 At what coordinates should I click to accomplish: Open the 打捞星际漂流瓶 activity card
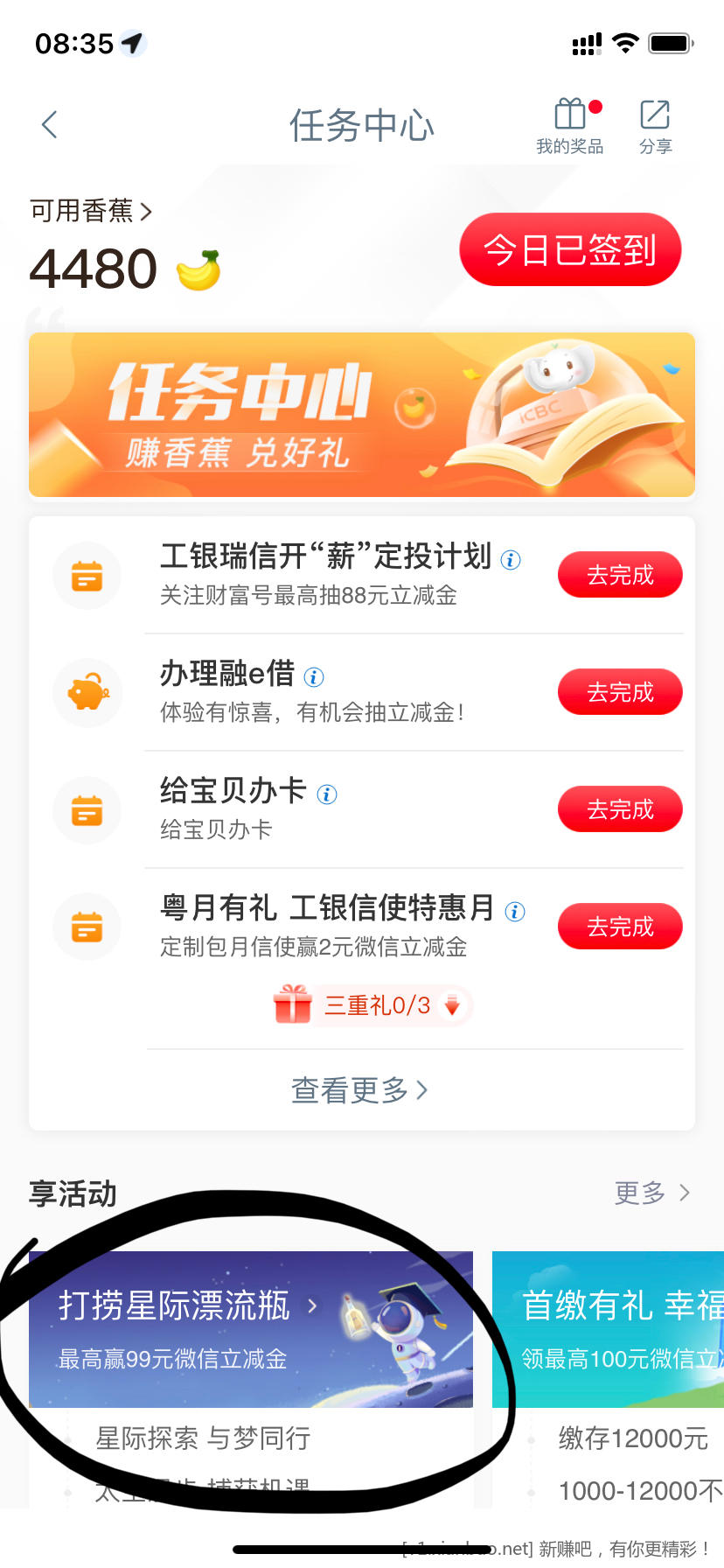tap(251, 1330)
